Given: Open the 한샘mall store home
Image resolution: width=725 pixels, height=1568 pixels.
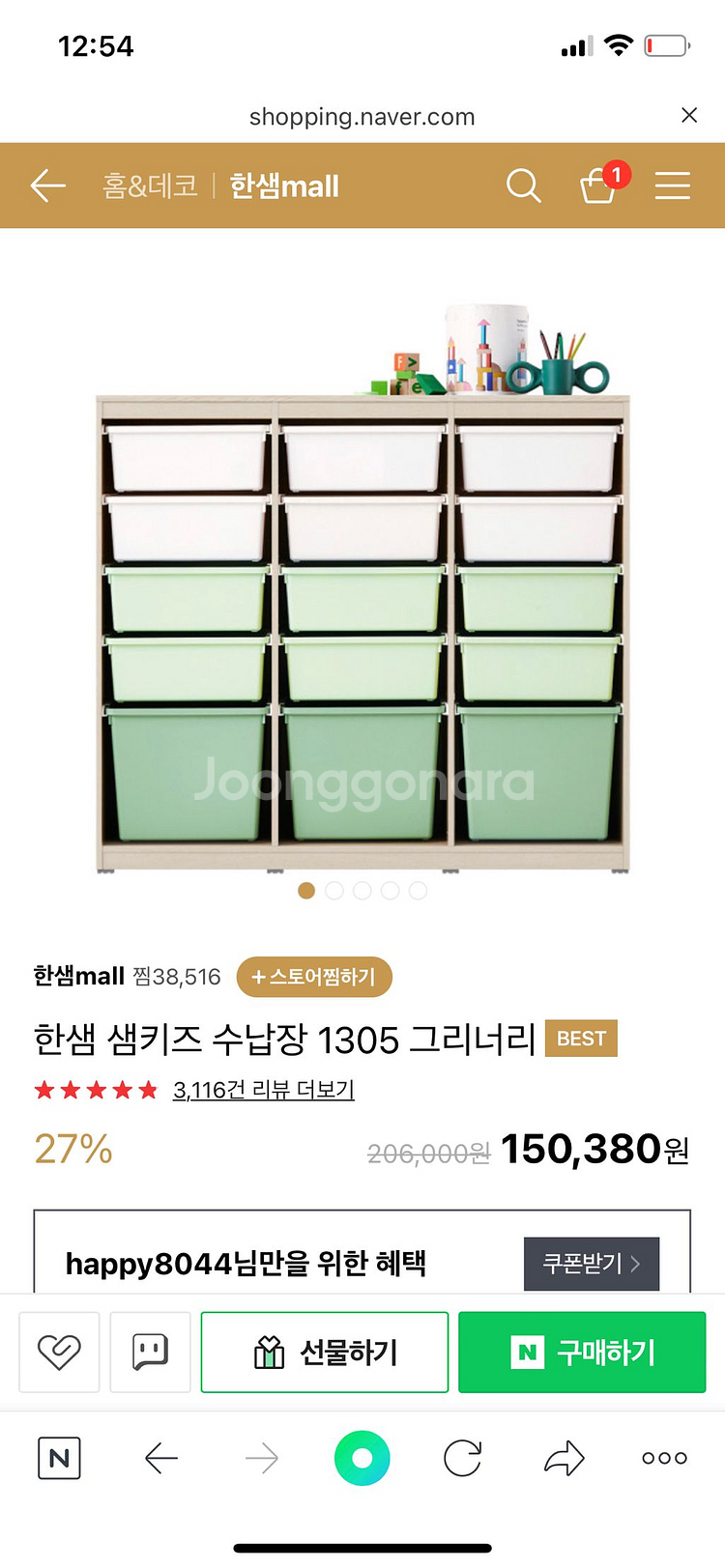Looking at the screenshot, I should (x=284, y=185).
